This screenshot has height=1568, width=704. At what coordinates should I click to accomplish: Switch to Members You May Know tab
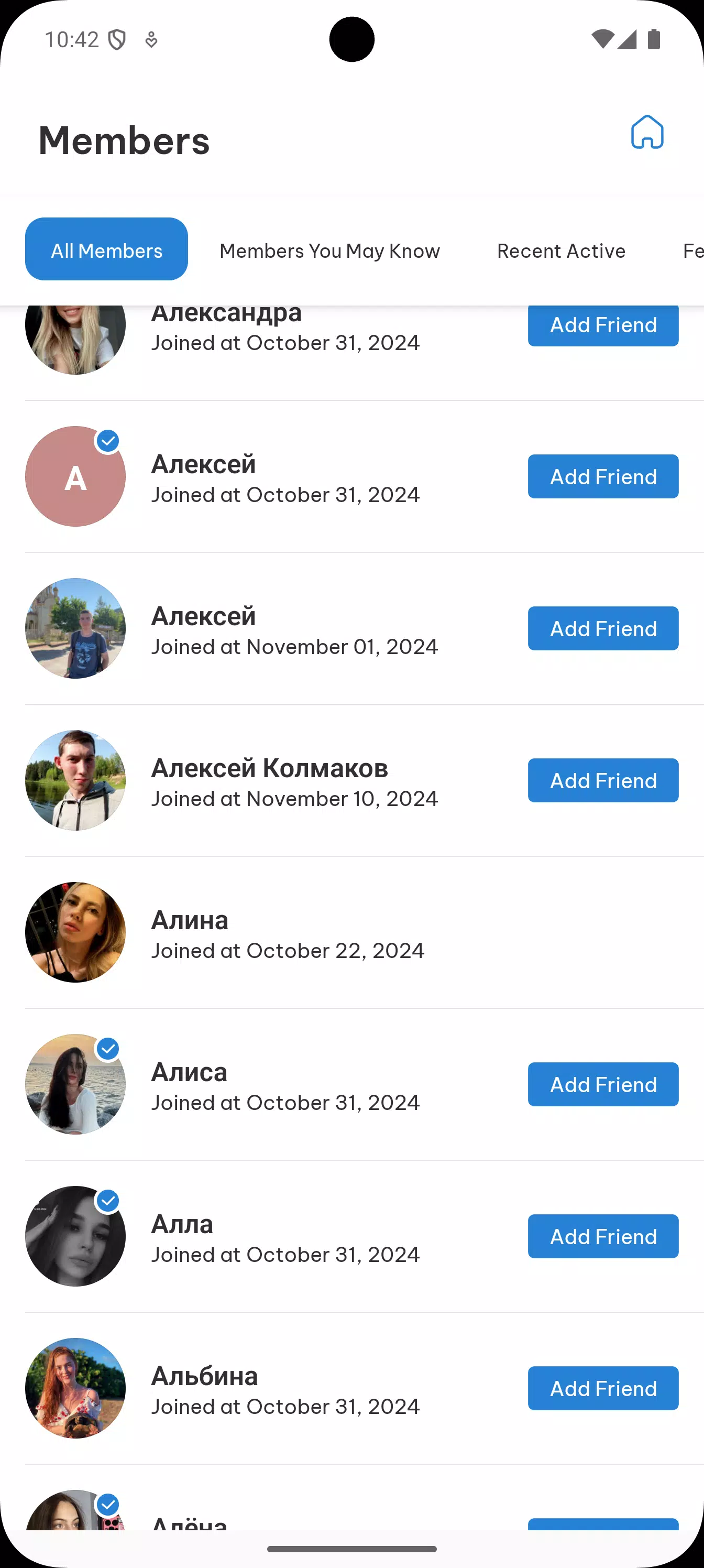pos(329,251)
